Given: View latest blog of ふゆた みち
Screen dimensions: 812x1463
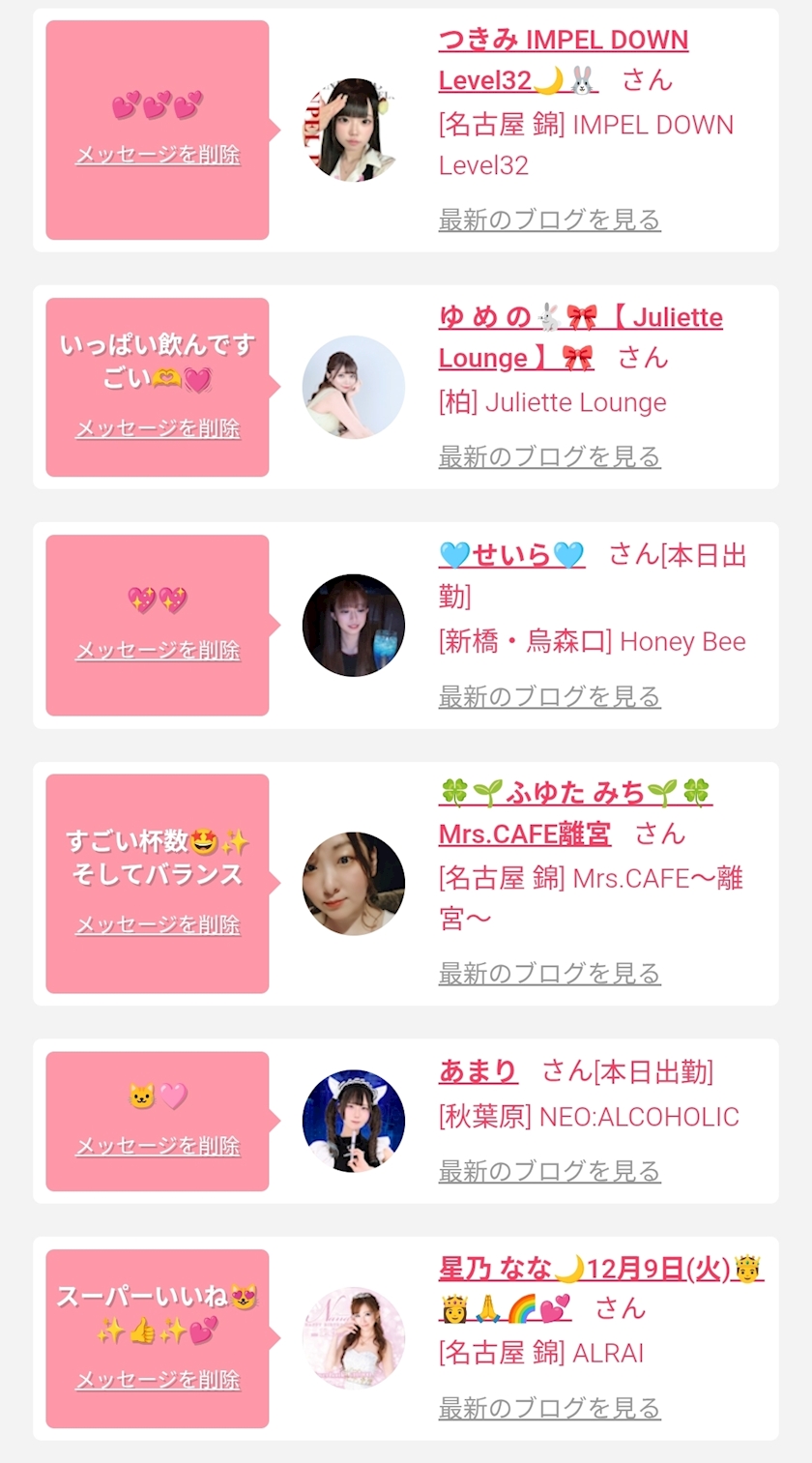Looking at the screenshot, I should coord(549,973).
